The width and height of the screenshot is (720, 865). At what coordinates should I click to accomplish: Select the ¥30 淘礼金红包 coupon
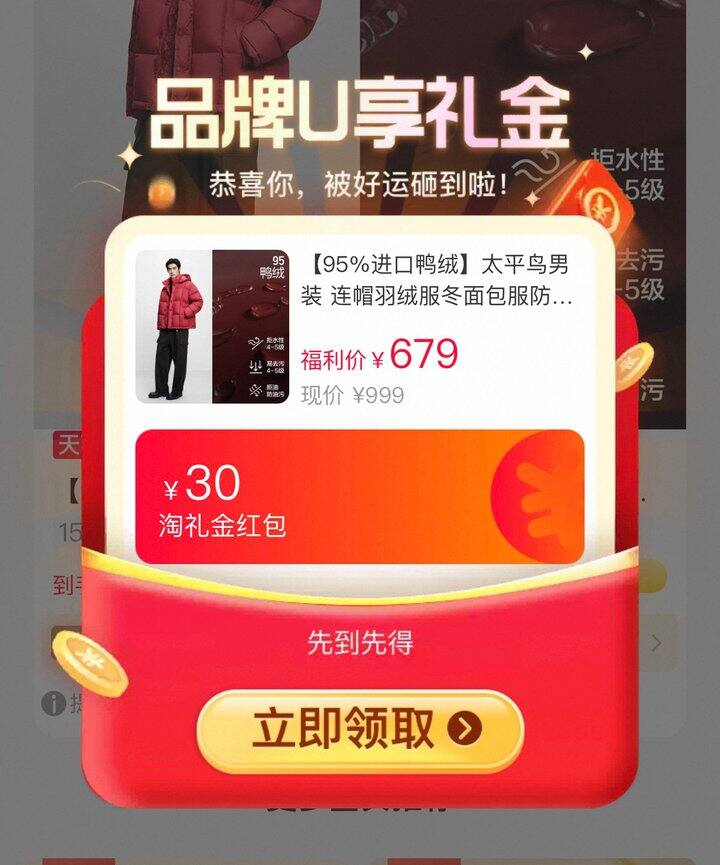(x=358, y=497)
